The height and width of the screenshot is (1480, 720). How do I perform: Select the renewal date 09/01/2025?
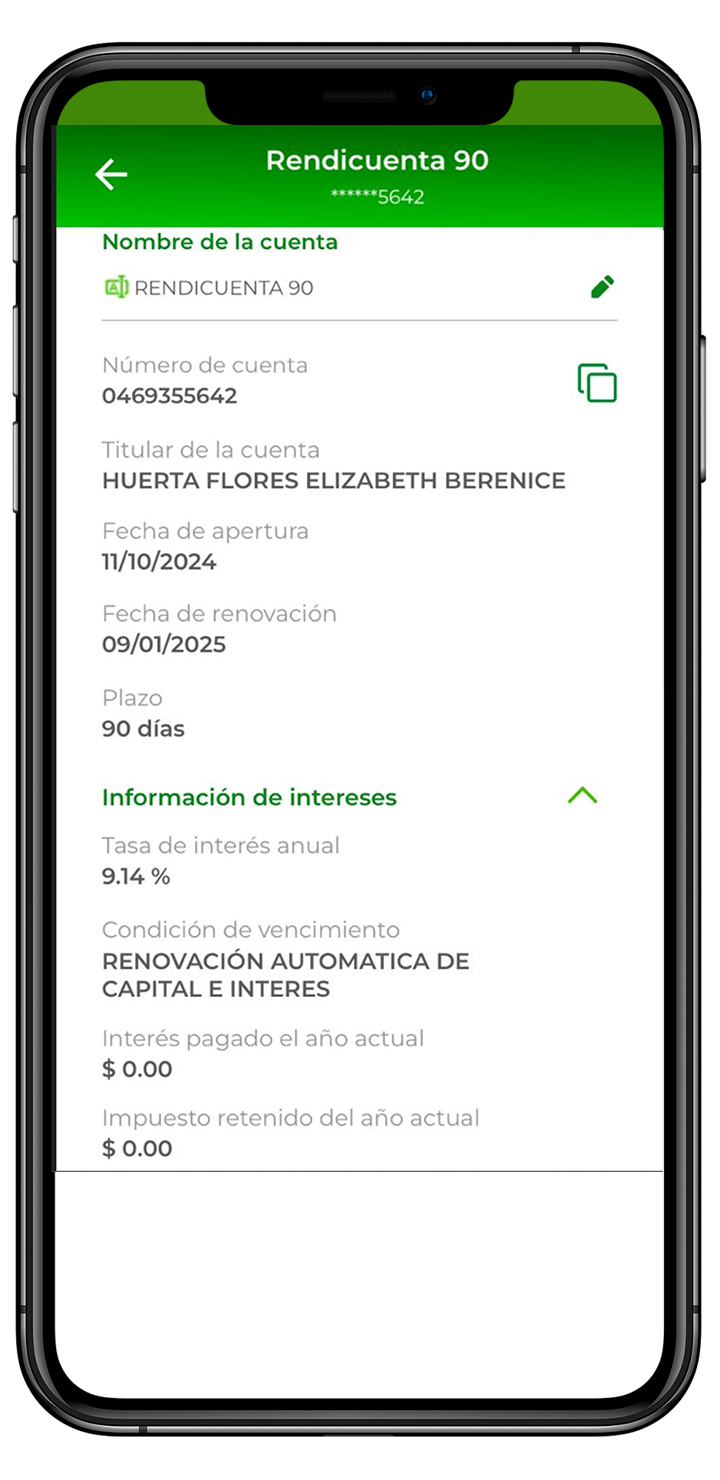pos(165,644)
